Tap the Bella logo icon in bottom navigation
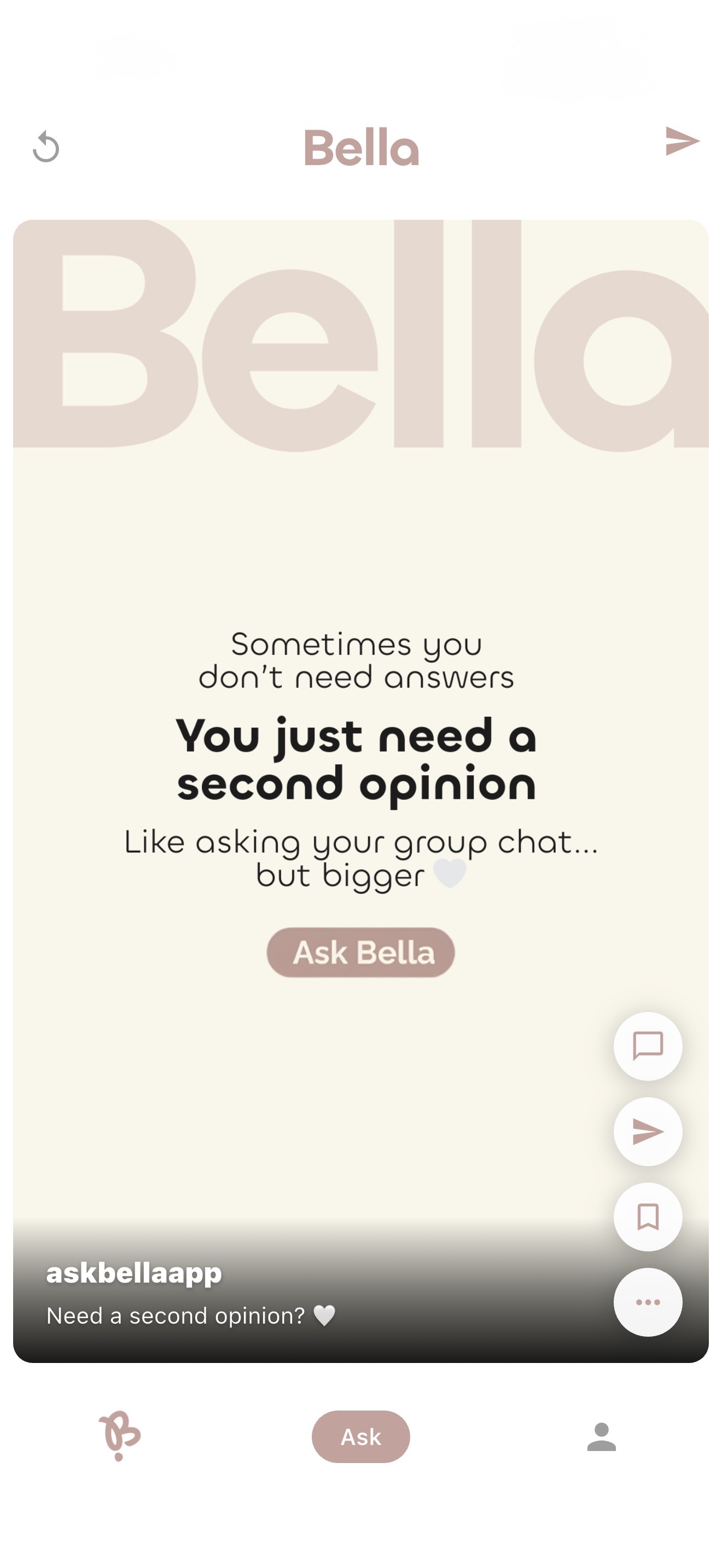 (119, 1437)
